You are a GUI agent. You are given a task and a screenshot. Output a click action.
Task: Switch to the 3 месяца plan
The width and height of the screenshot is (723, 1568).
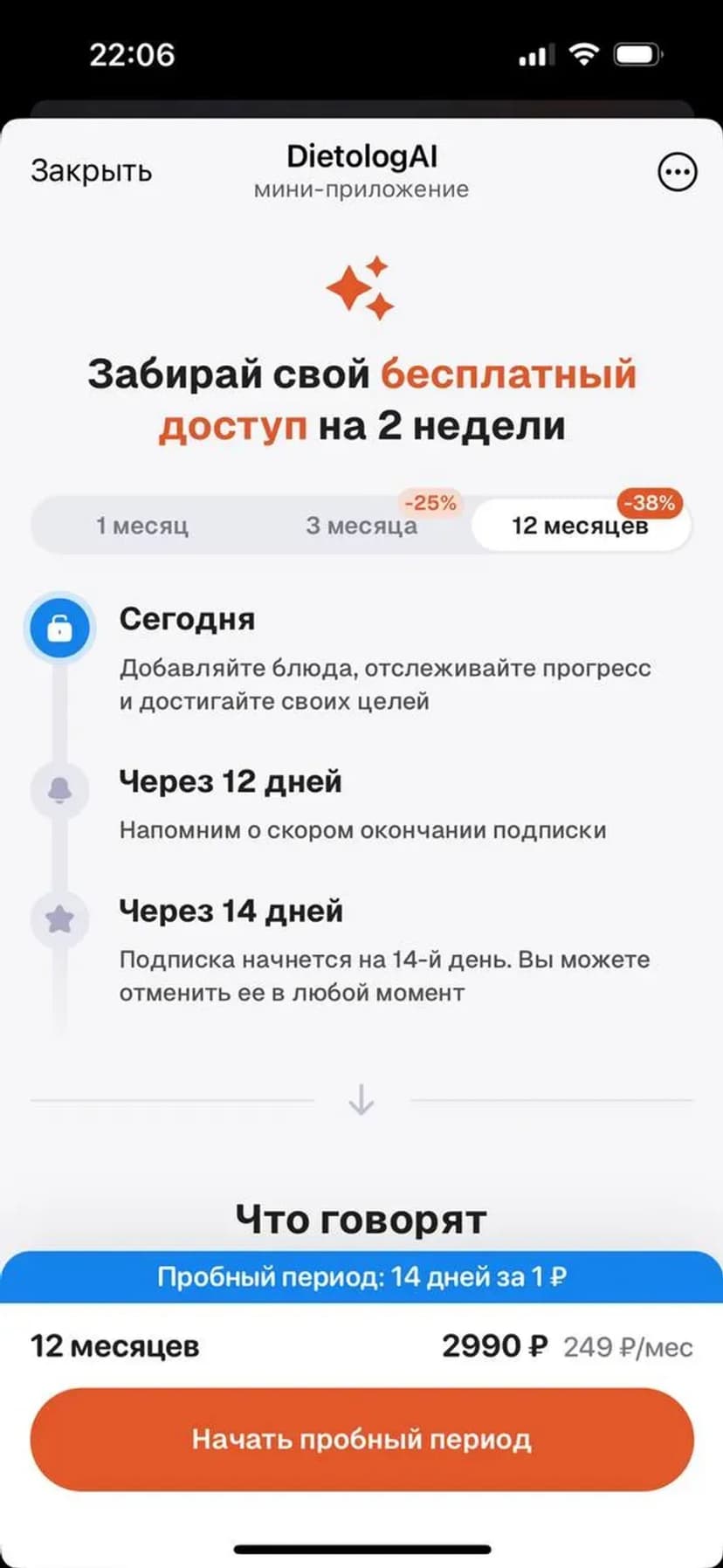pos(361,526)
